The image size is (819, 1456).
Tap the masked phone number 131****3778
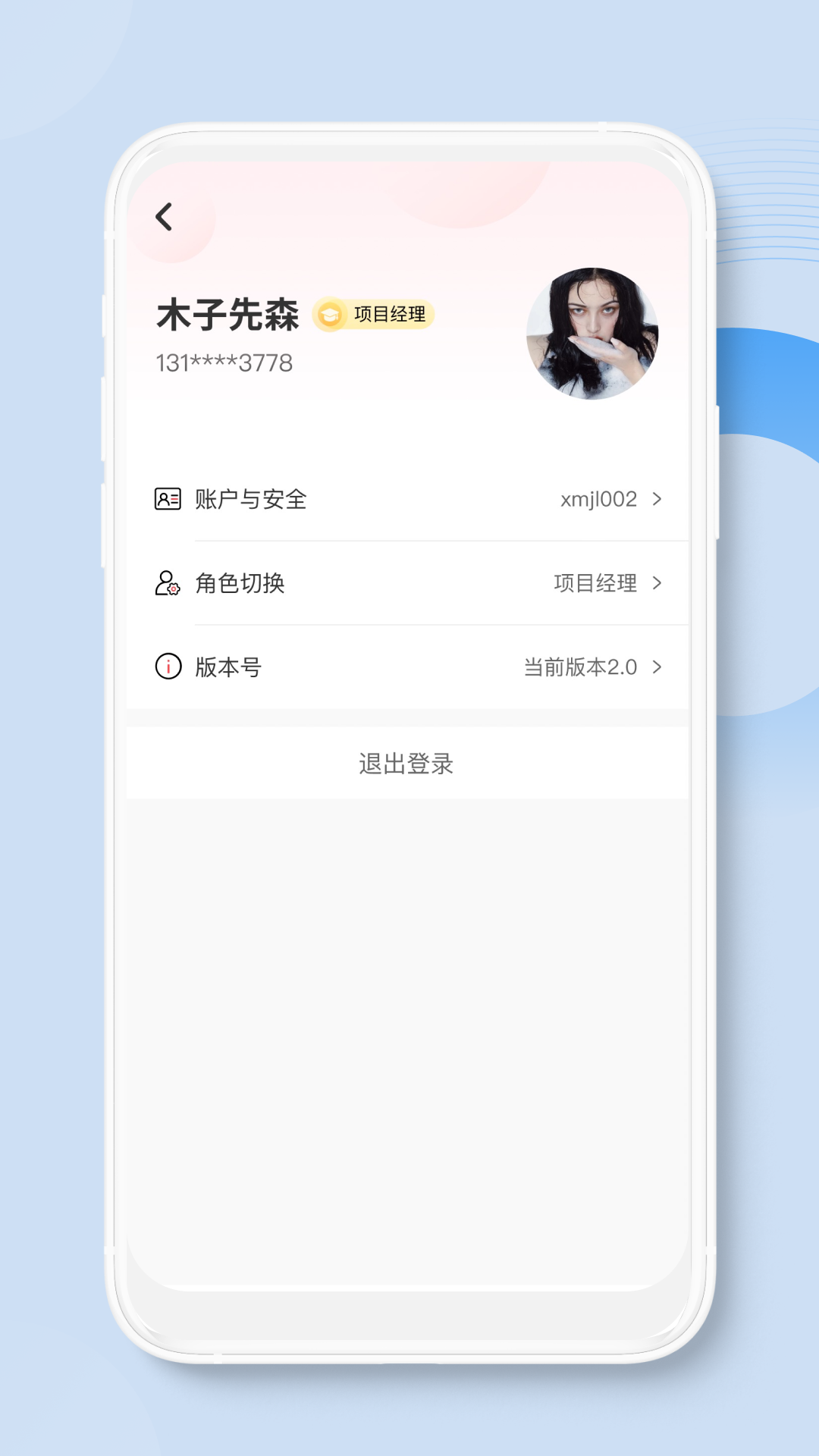(x=222, y=363)
